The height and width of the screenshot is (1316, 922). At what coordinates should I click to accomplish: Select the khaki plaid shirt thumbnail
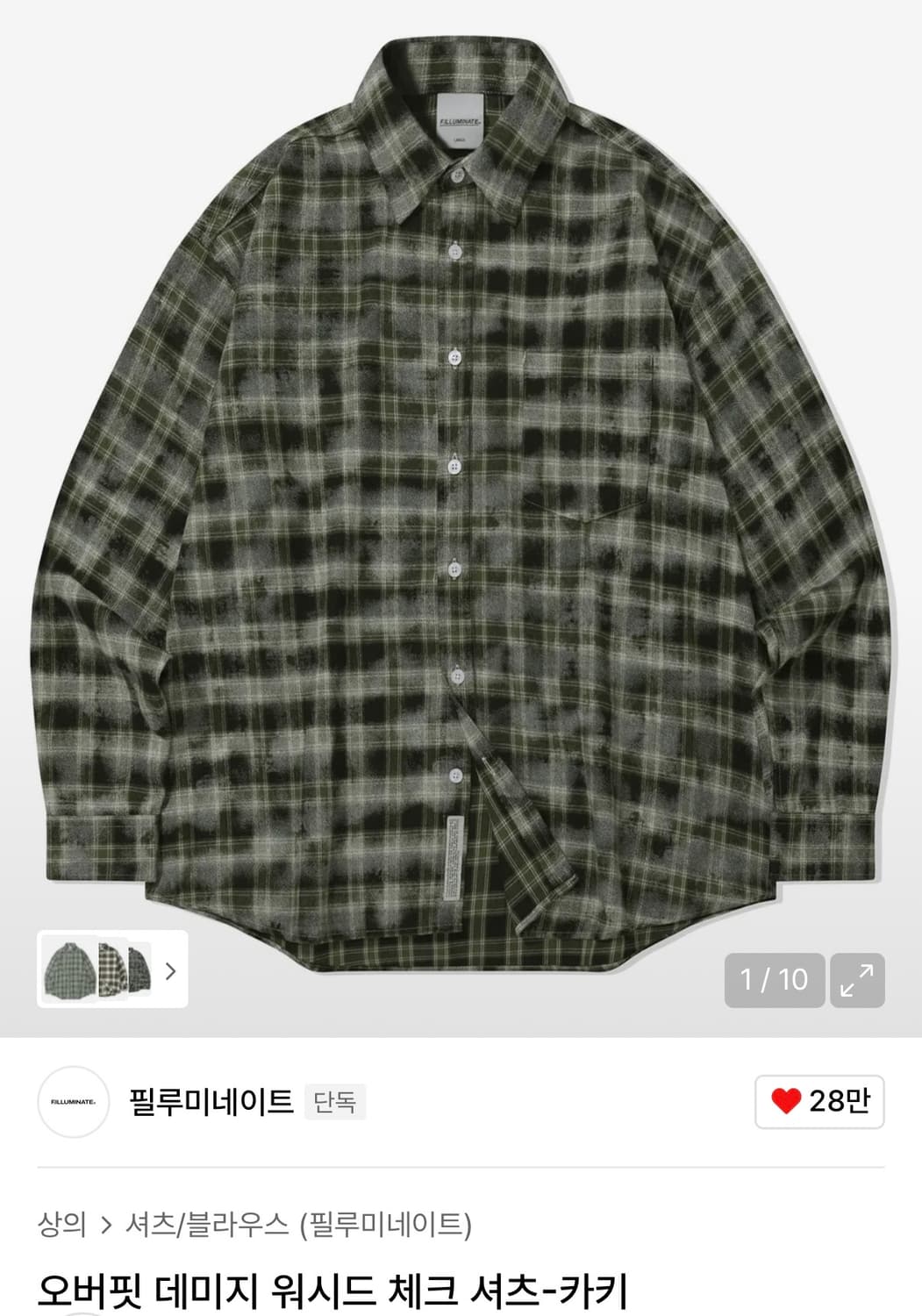(70, 969)
